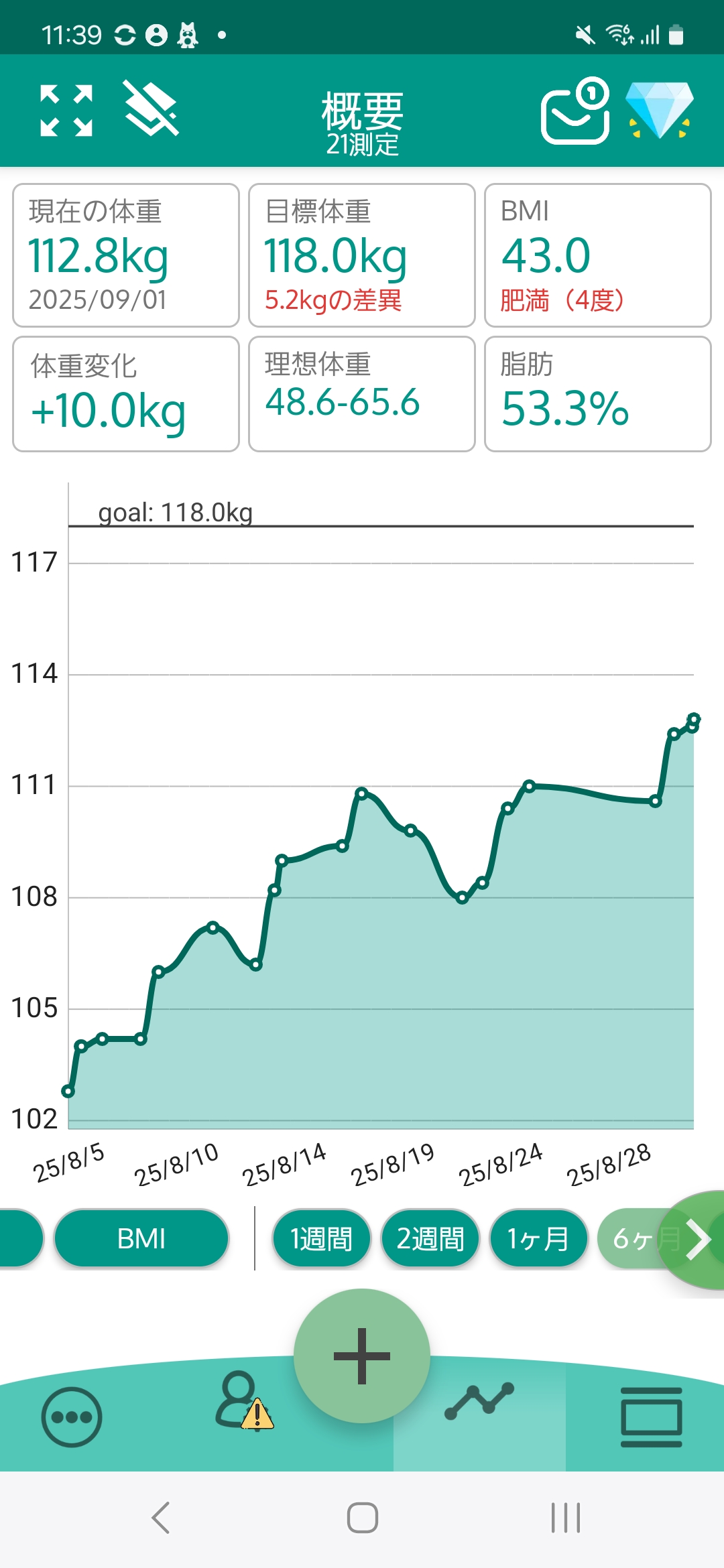Open the 目標体重 card

pyautogui.click(x=362, y=255)
